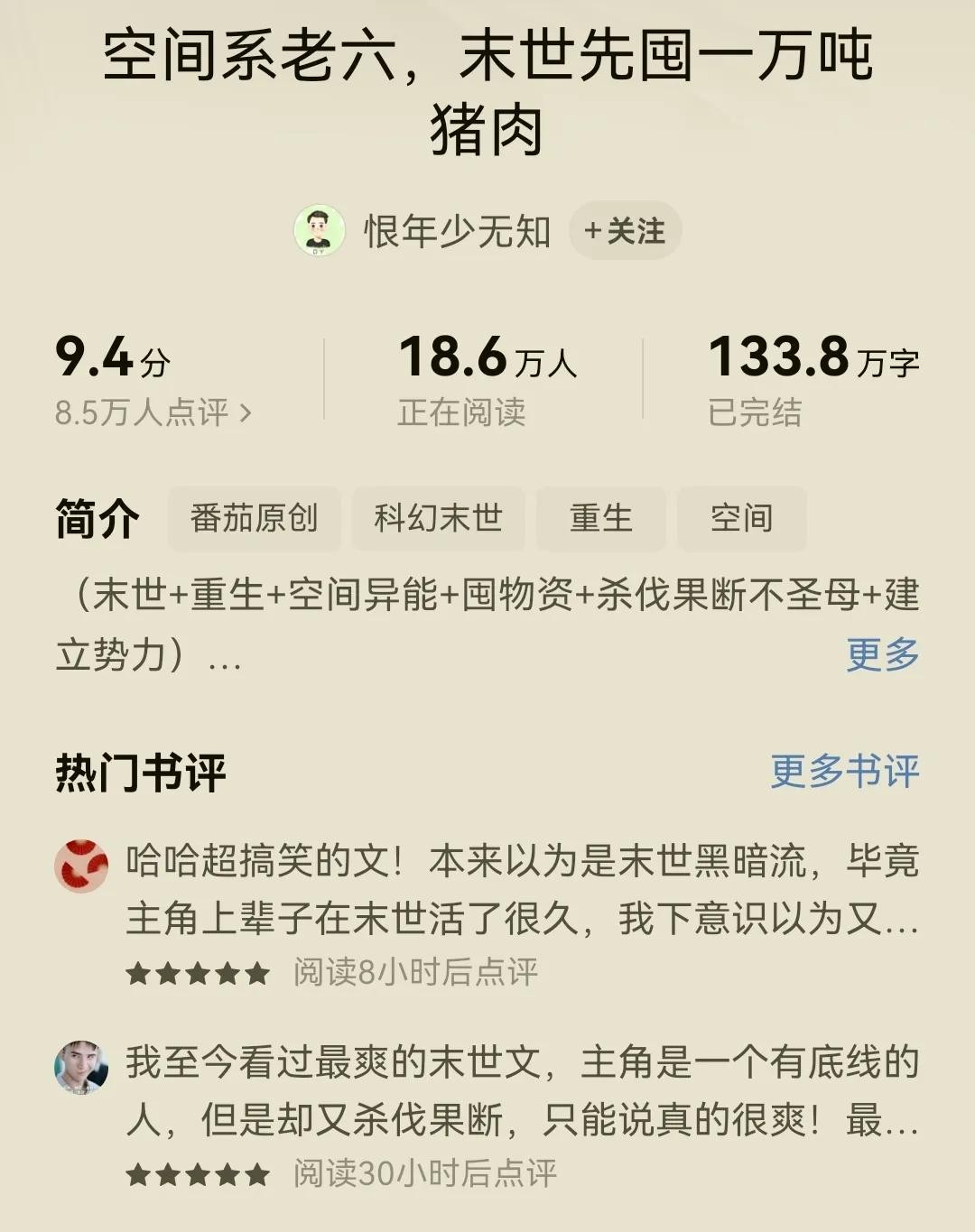
Task: Follow author 恨年少无知 with +关注 button
Action: (x=625, y=231)
